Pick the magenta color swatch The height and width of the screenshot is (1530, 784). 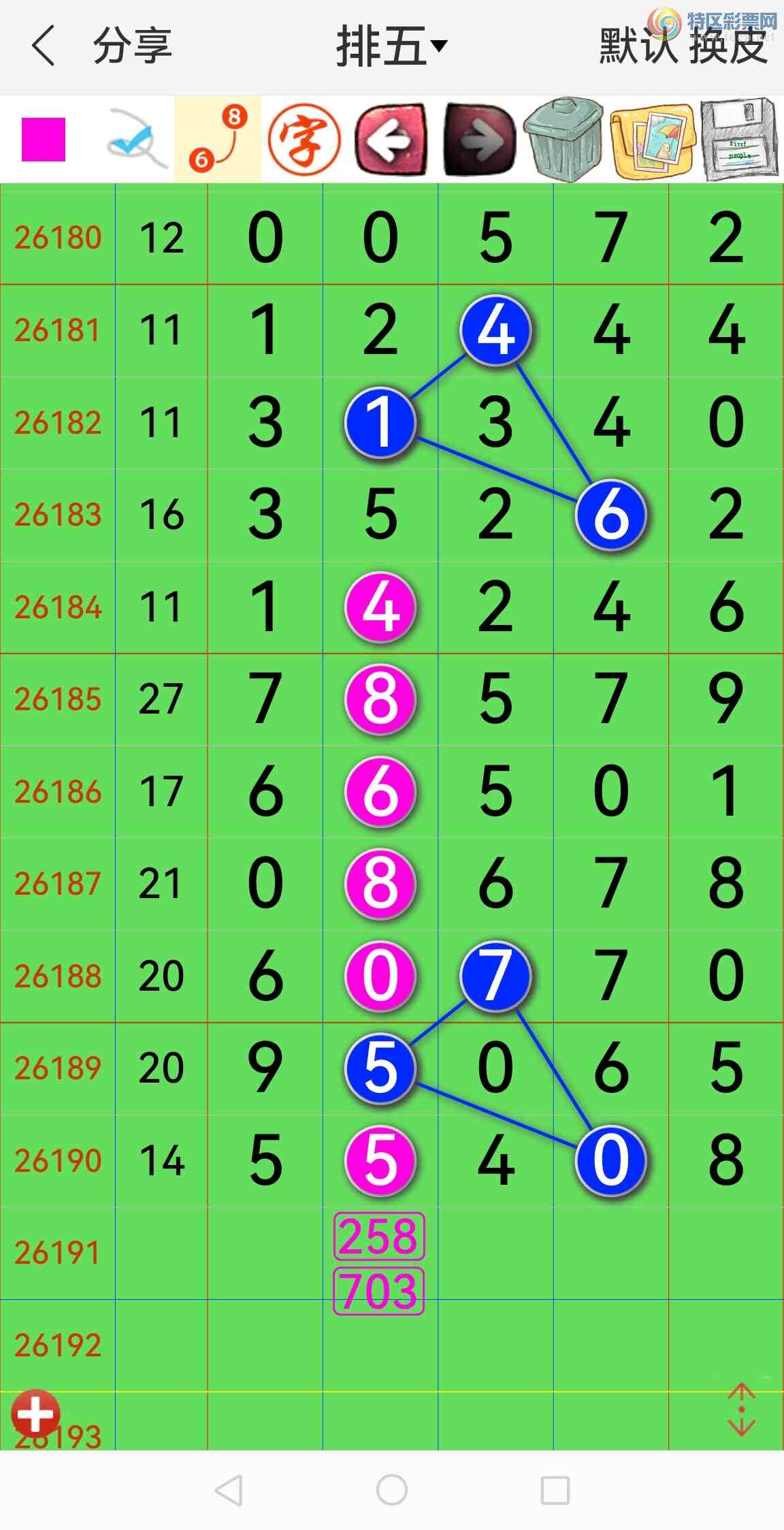(44, 140)
